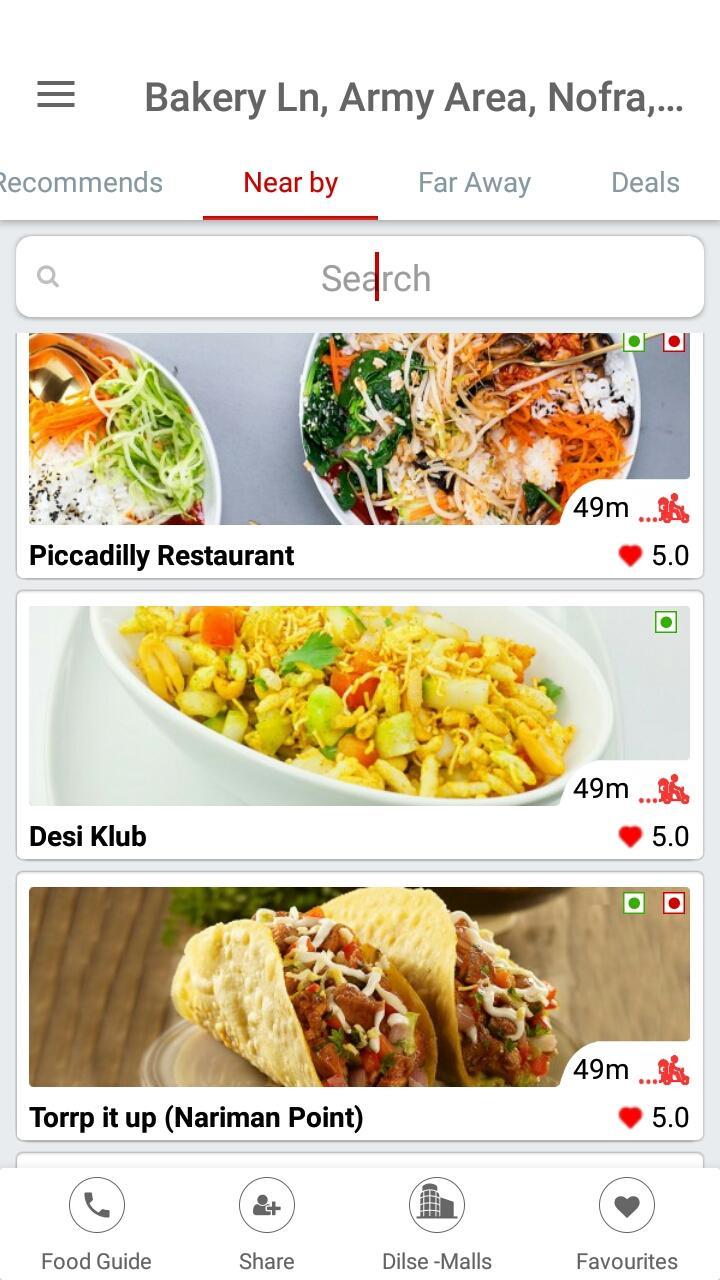The height and width of the screenshot is (1280, 720).
Task: Open the Deals tab
Action: [645, 182]
